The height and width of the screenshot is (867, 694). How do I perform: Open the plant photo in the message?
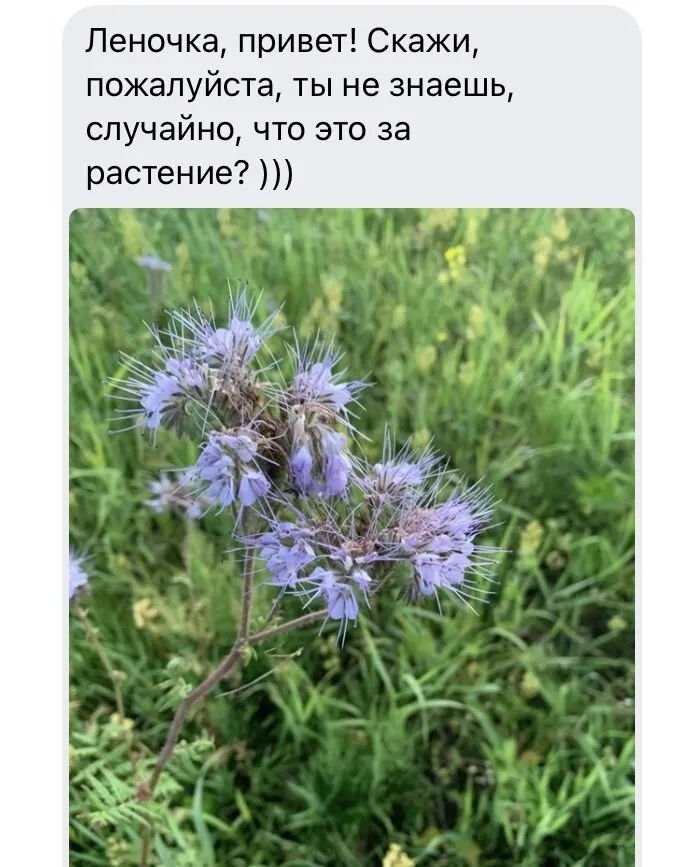(351, 536)
